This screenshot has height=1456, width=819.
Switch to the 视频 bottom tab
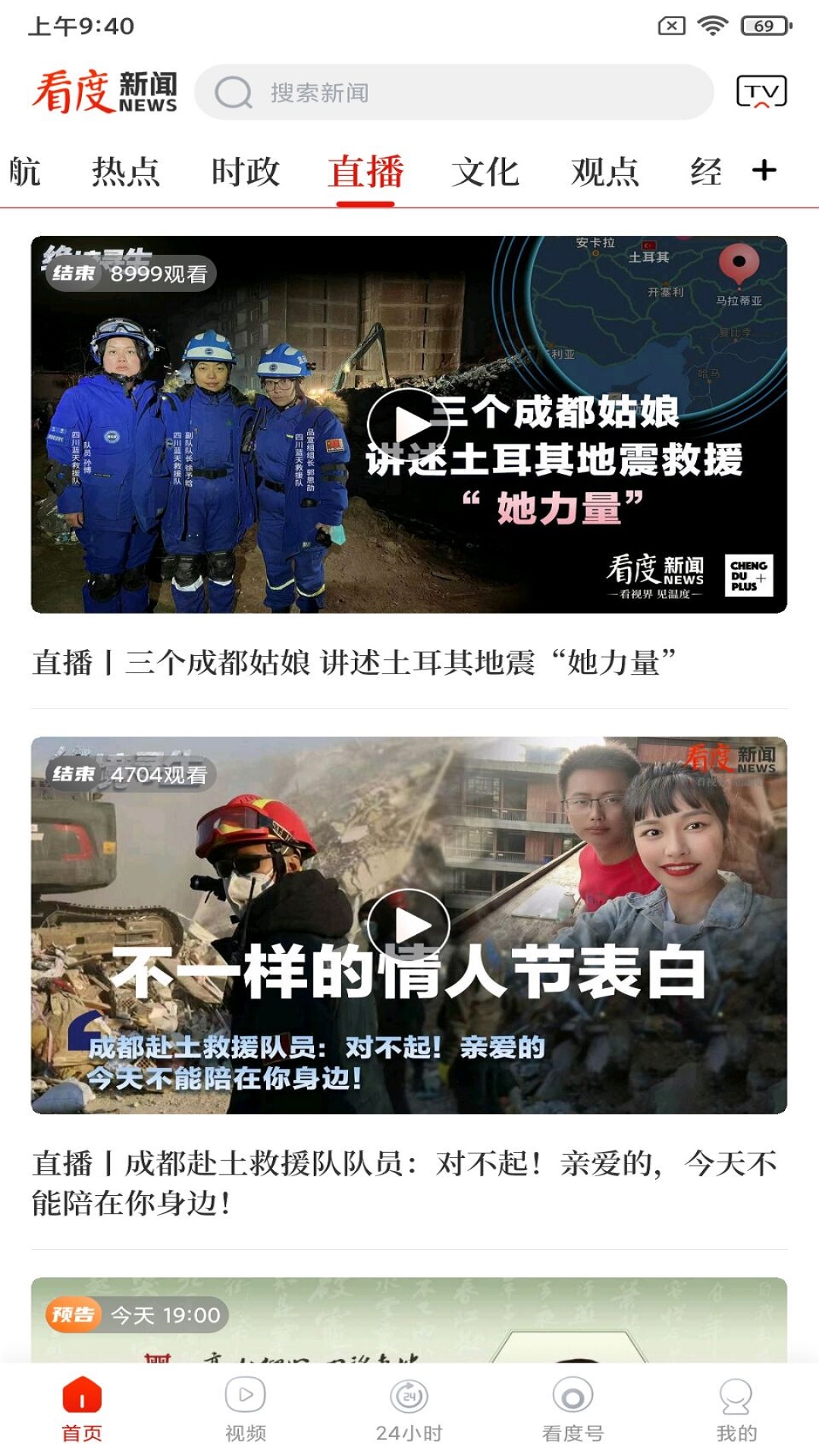coord(246,1409)
